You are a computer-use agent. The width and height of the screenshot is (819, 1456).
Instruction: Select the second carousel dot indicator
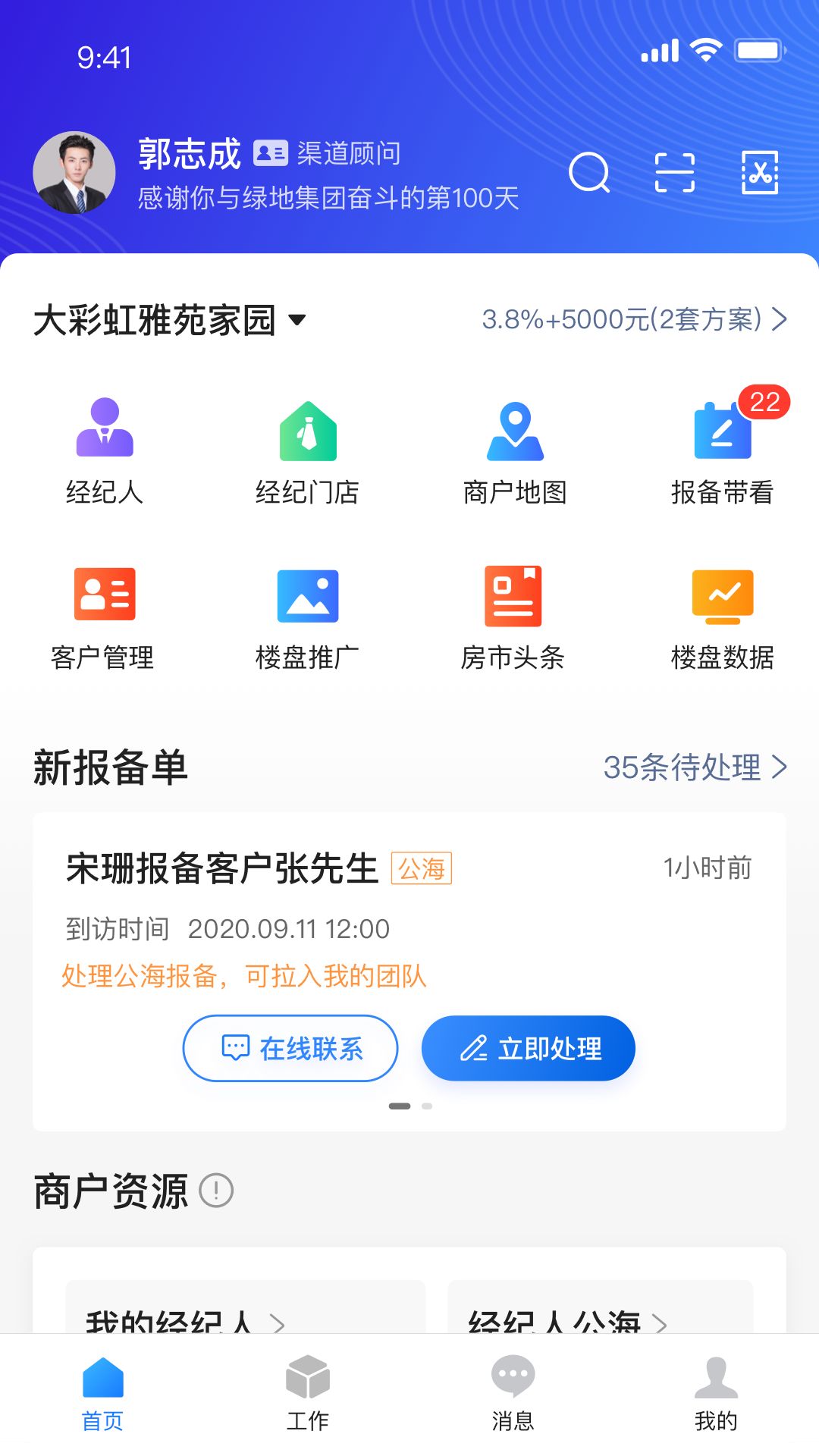click(x=428, y=1106)
